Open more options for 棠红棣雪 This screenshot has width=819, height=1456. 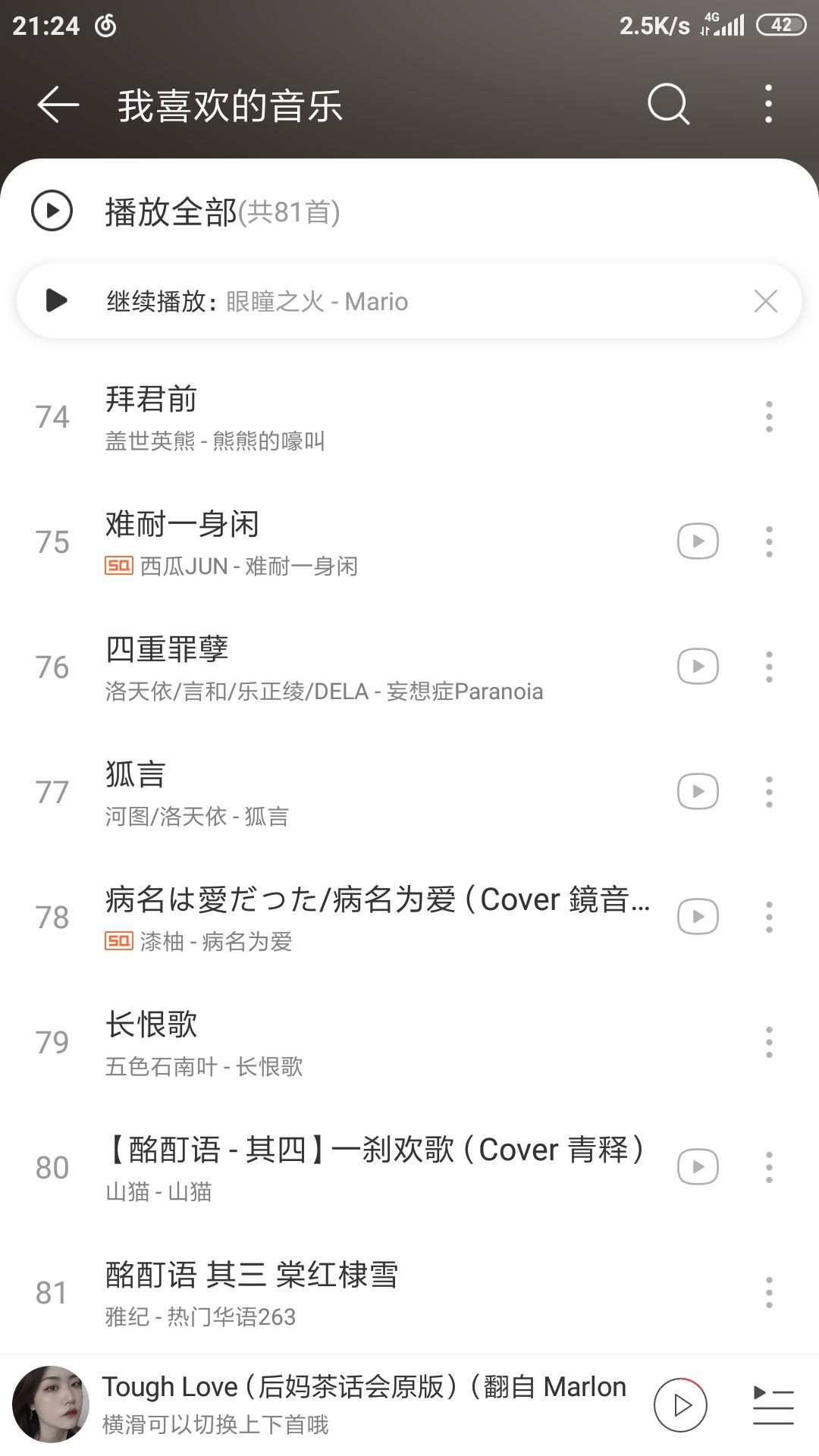pyautogui.click(x=768, y=1292)
